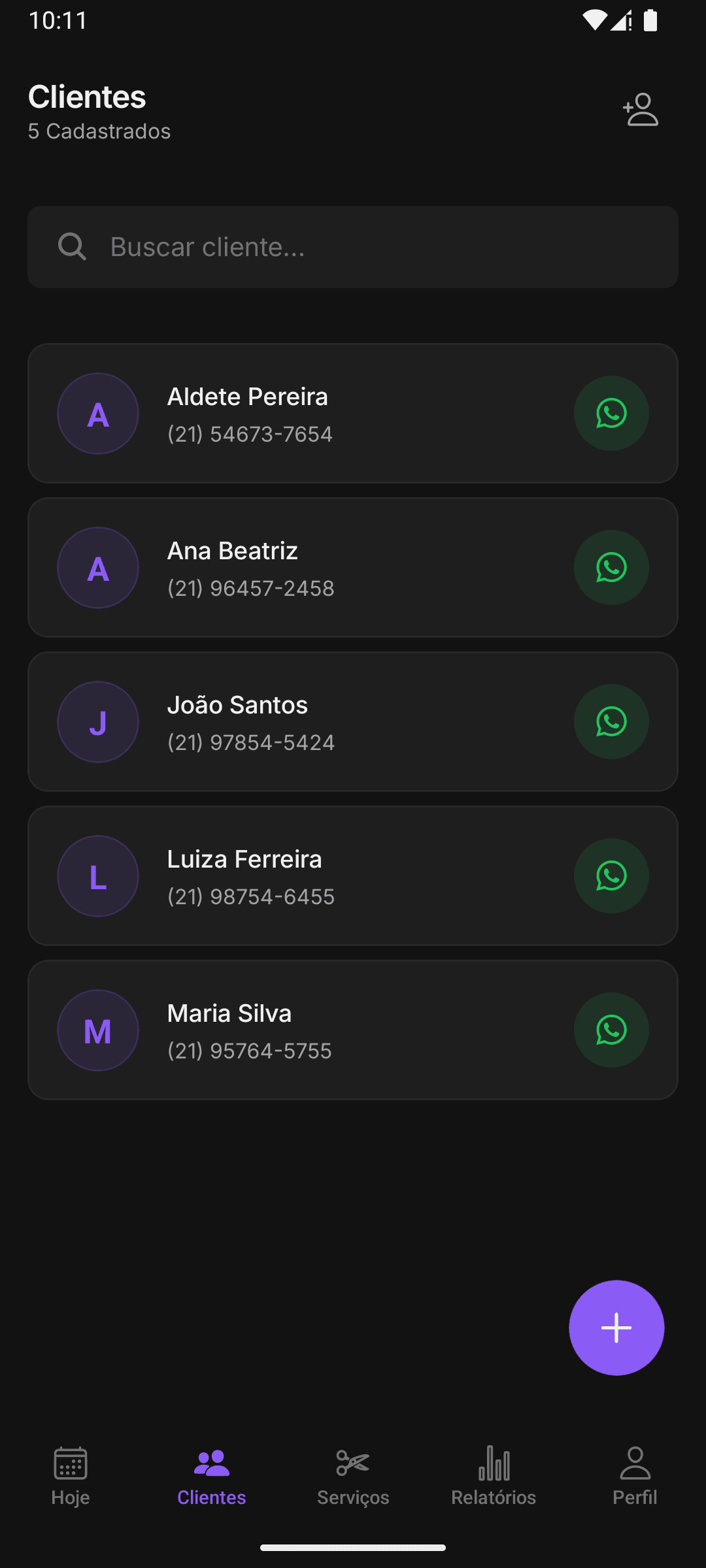706x1568 pixels.
Task: Open WhatsApp chat with João Santos
Action: 611,721
